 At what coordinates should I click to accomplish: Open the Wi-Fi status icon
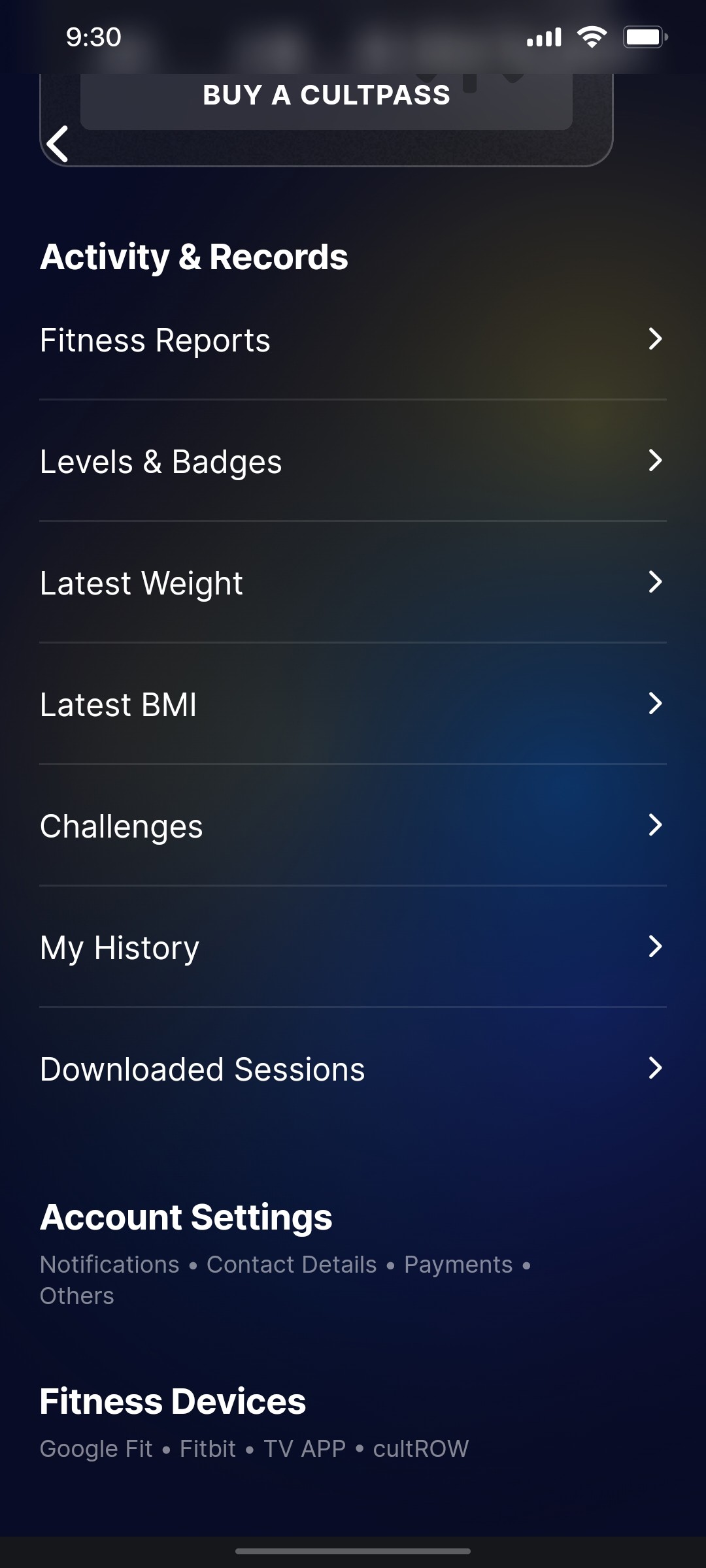tap(592, 37)
